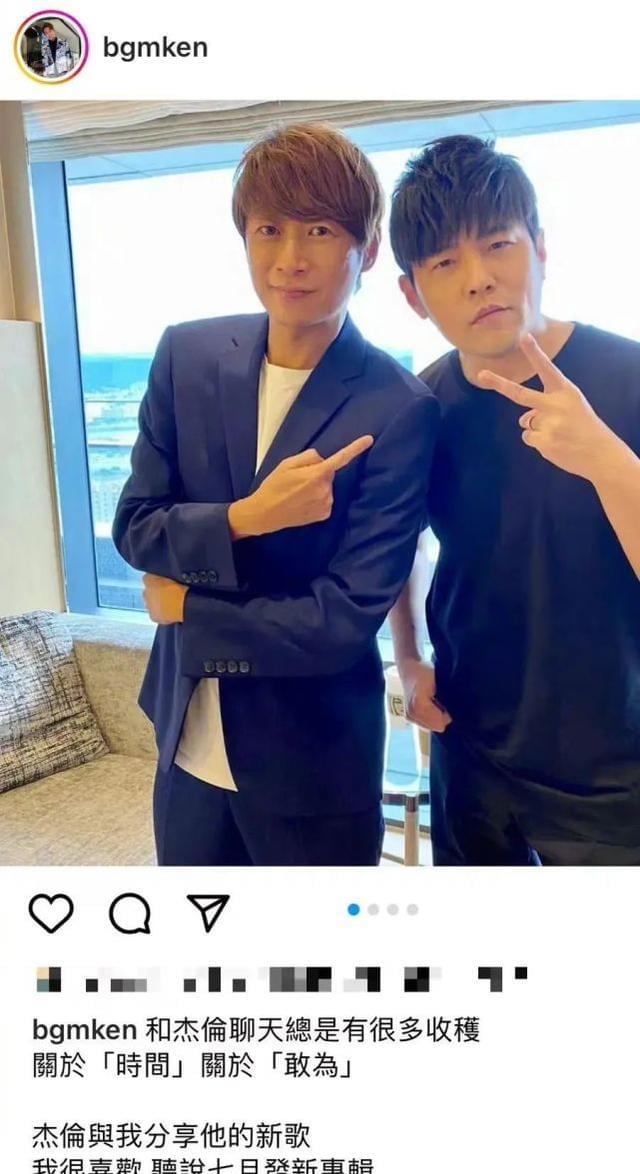
Task: Open bgmken's profile picture story
Action: coord(50,48)
